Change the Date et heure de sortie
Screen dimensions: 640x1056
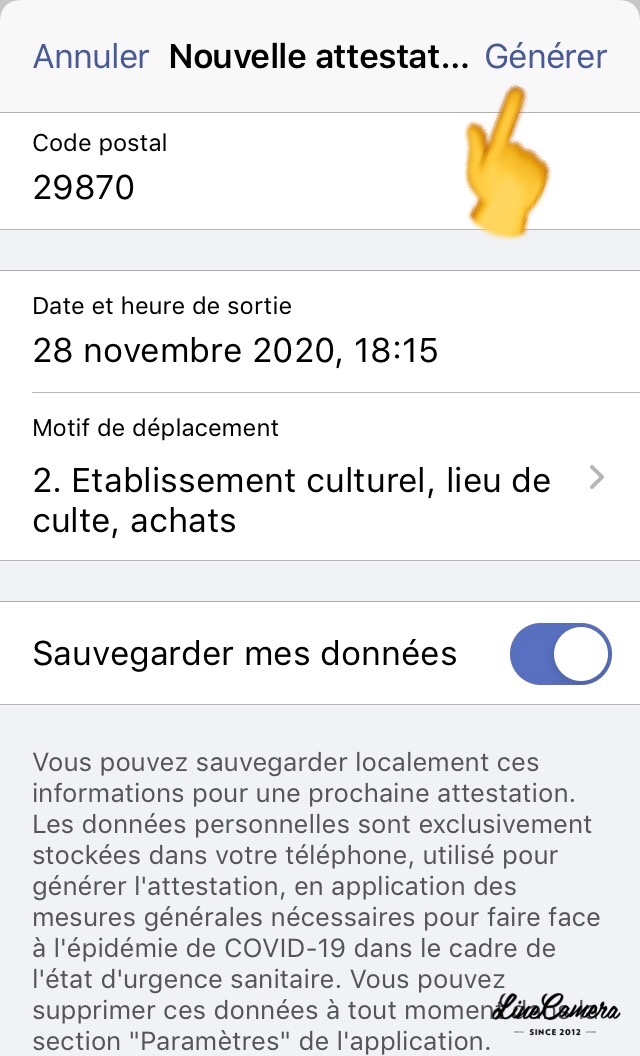(x=320, y=332)
